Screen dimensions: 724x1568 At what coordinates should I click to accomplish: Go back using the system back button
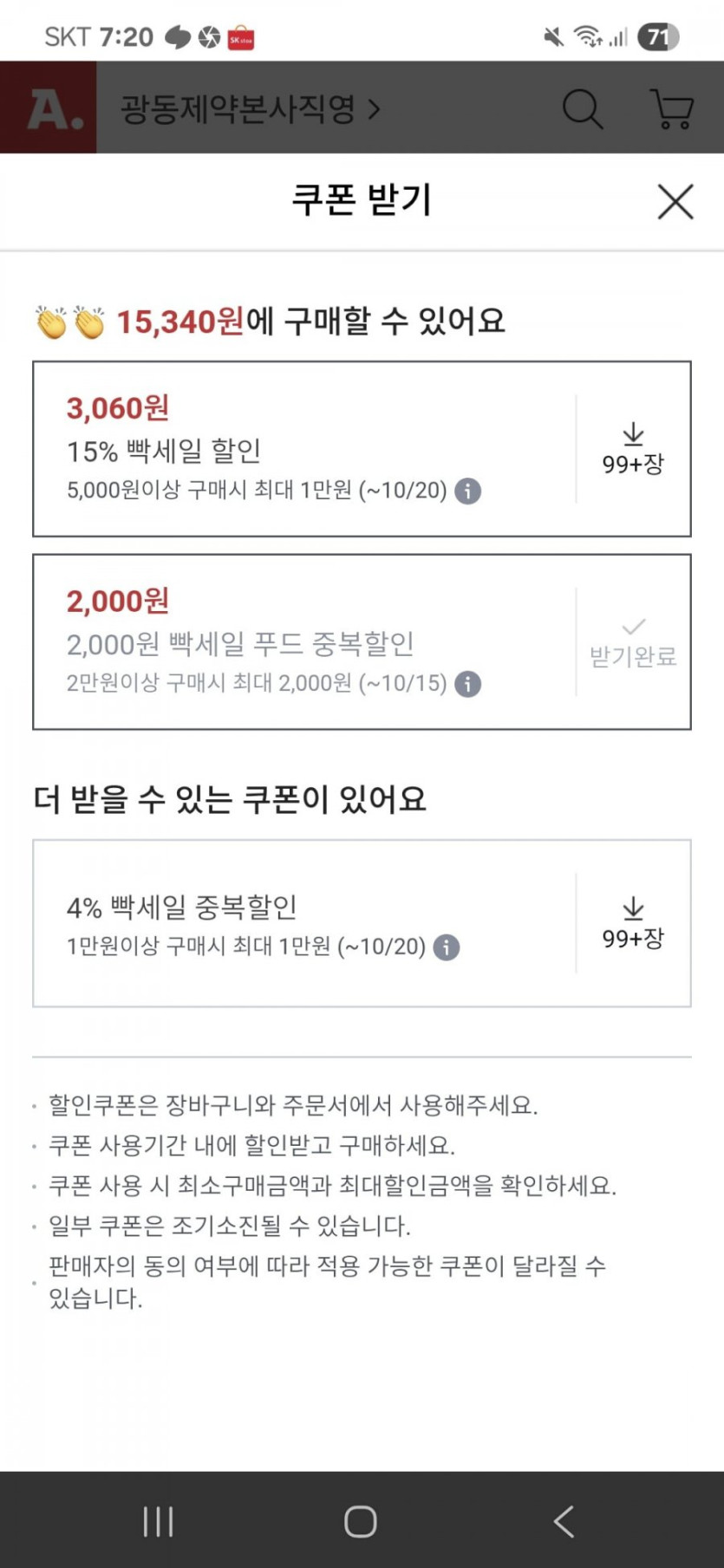pyautogui.click(x=564, y=1521)
